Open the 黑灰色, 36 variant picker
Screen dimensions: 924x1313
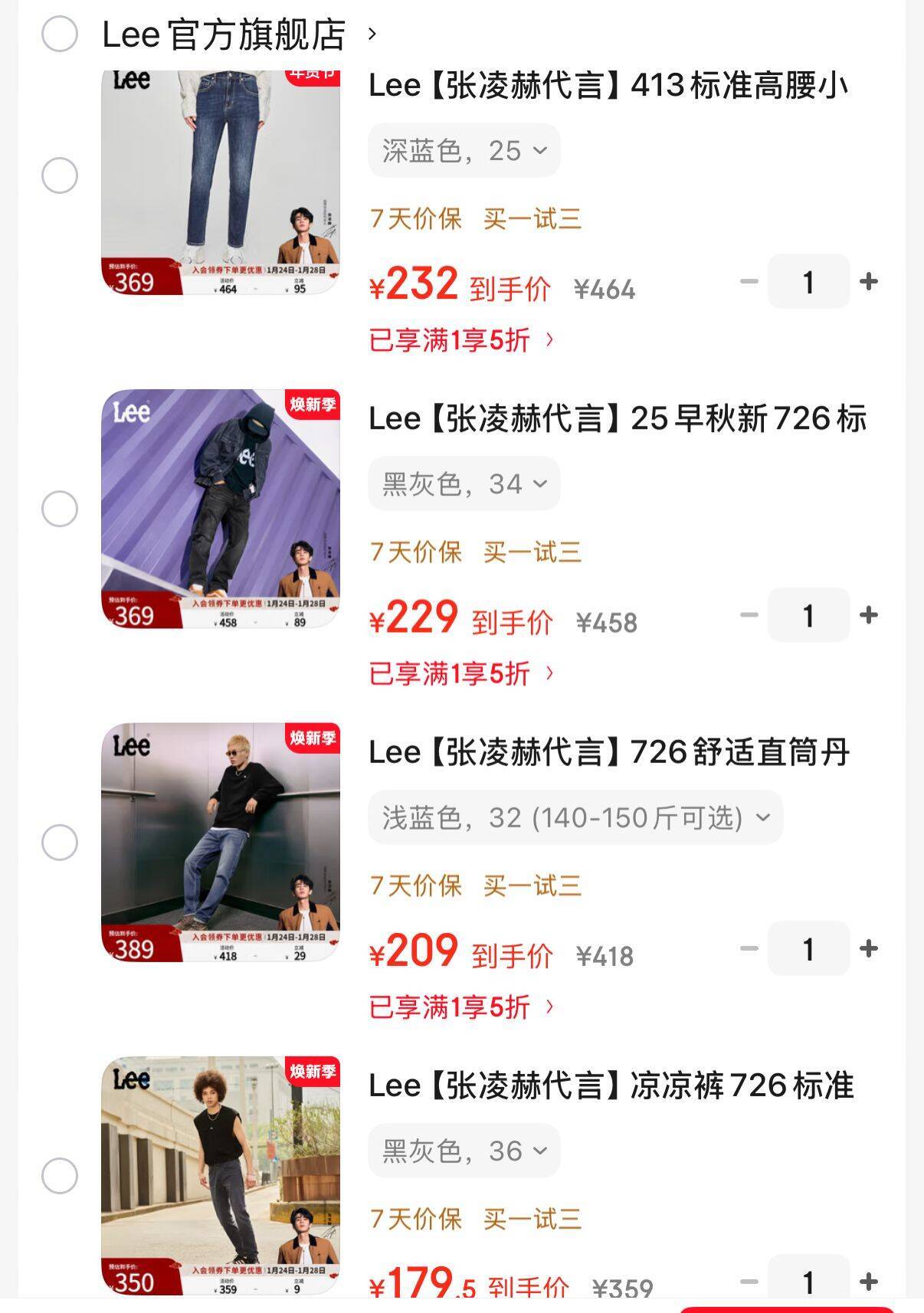coord(464,1151)
